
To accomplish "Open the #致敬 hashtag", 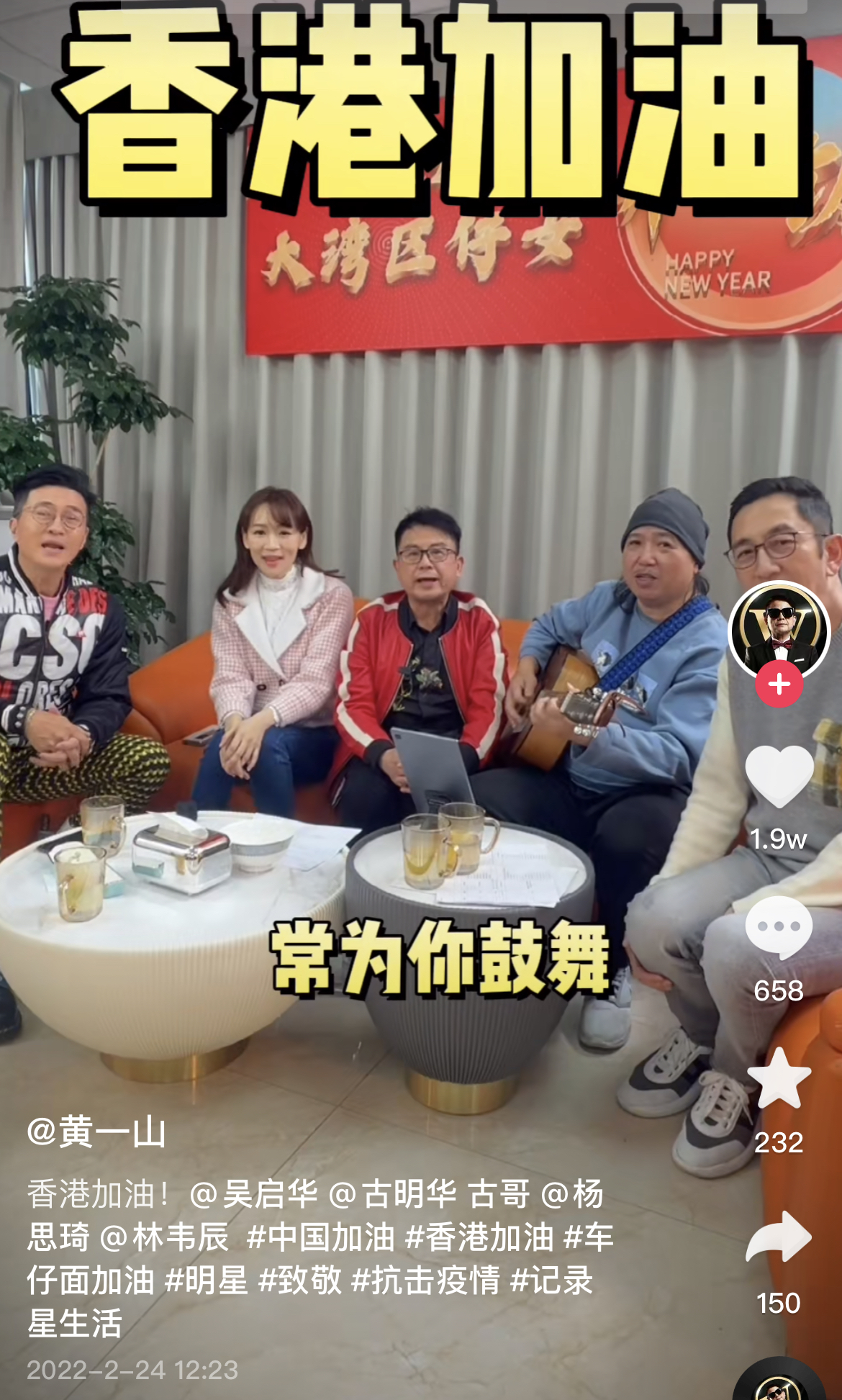I will [x=300, y=1281].
